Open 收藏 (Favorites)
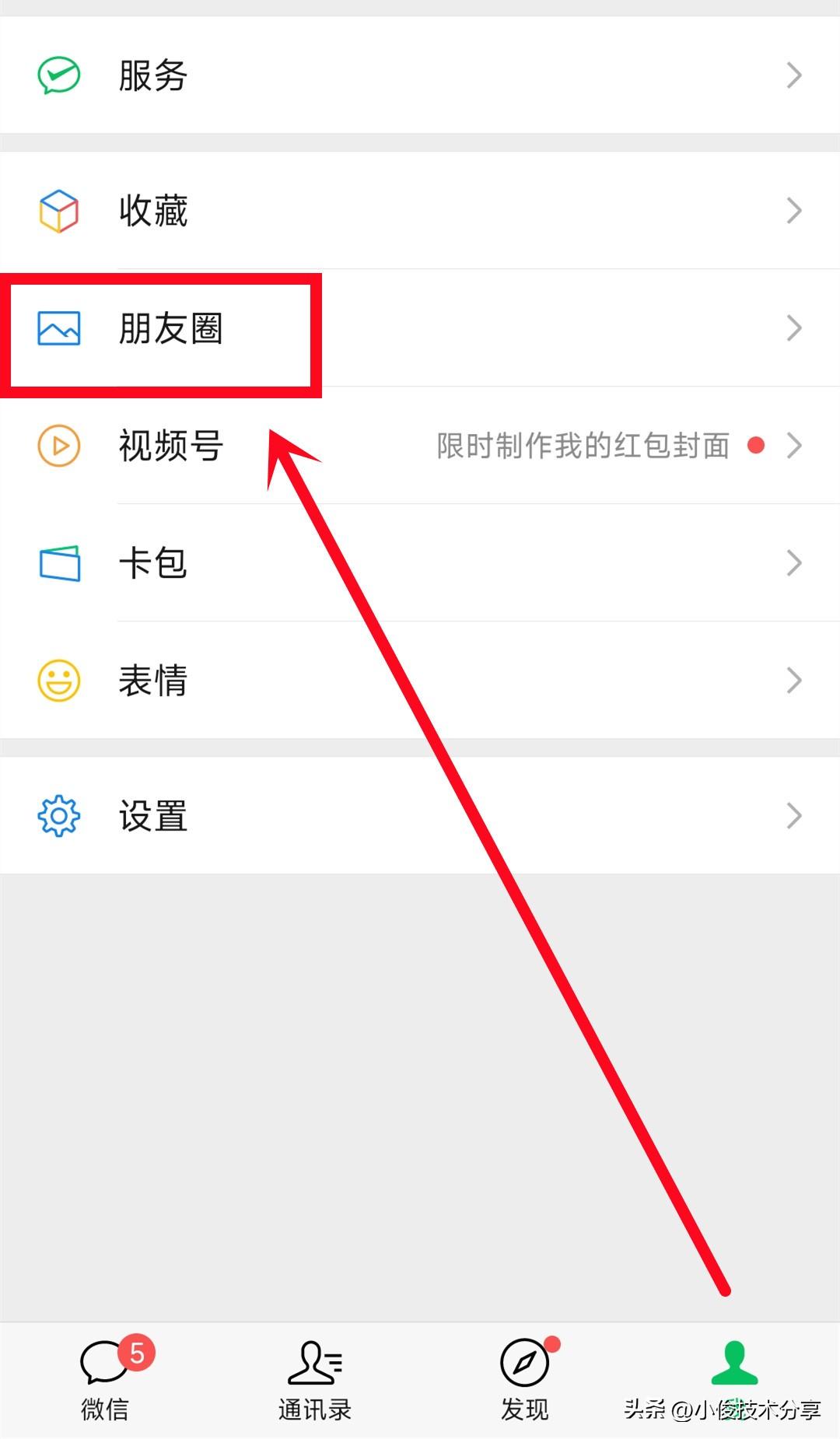 click(x=420, y=211)
